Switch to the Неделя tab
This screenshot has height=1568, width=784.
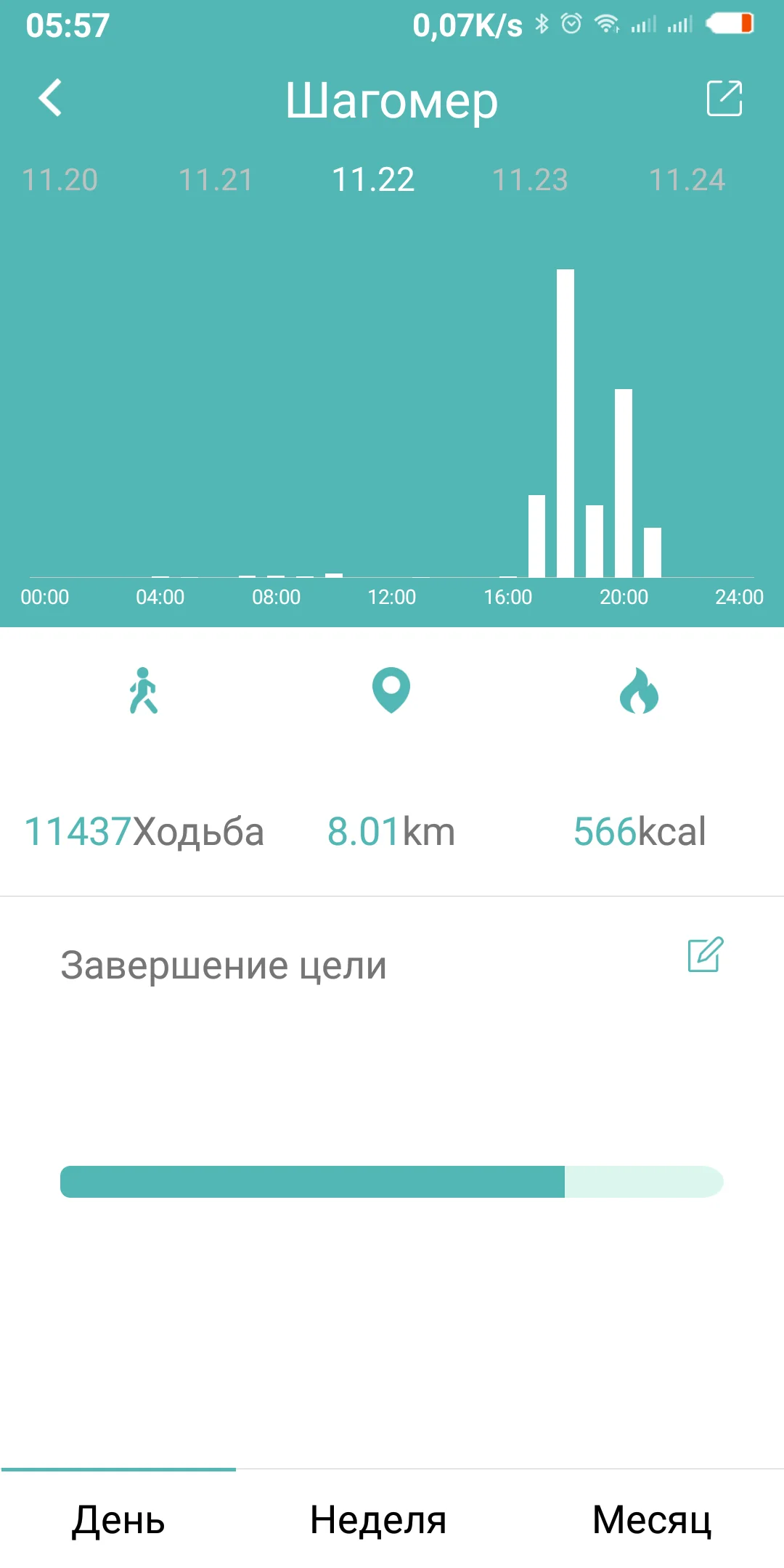(377, 1519)
